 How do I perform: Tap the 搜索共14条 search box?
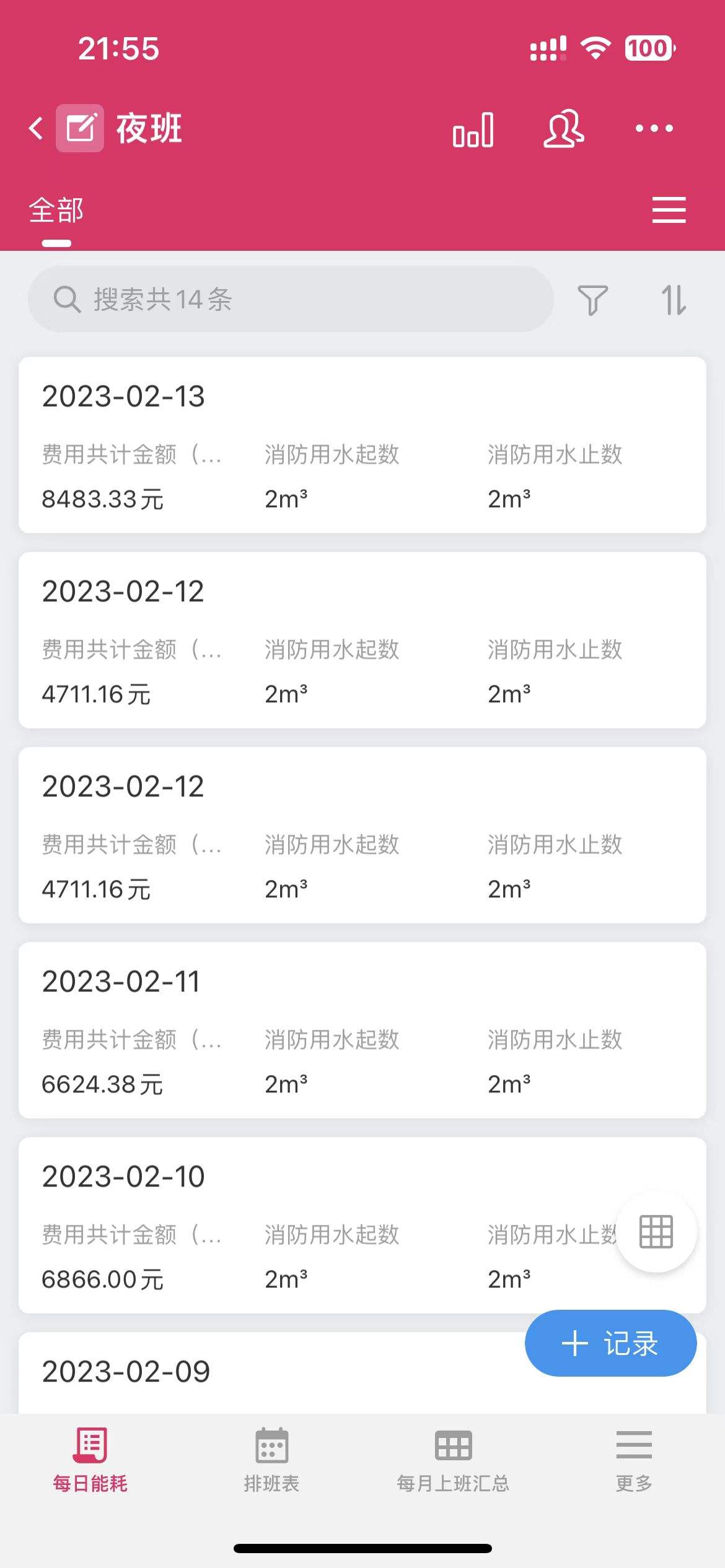click(x=290, y=300)
